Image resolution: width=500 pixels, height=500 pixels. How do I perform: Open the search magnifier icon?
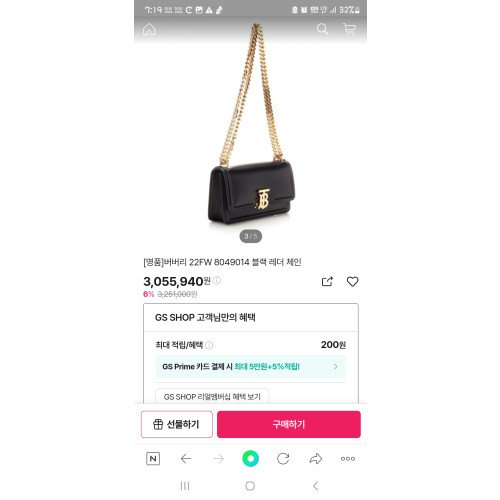[322, 29]
